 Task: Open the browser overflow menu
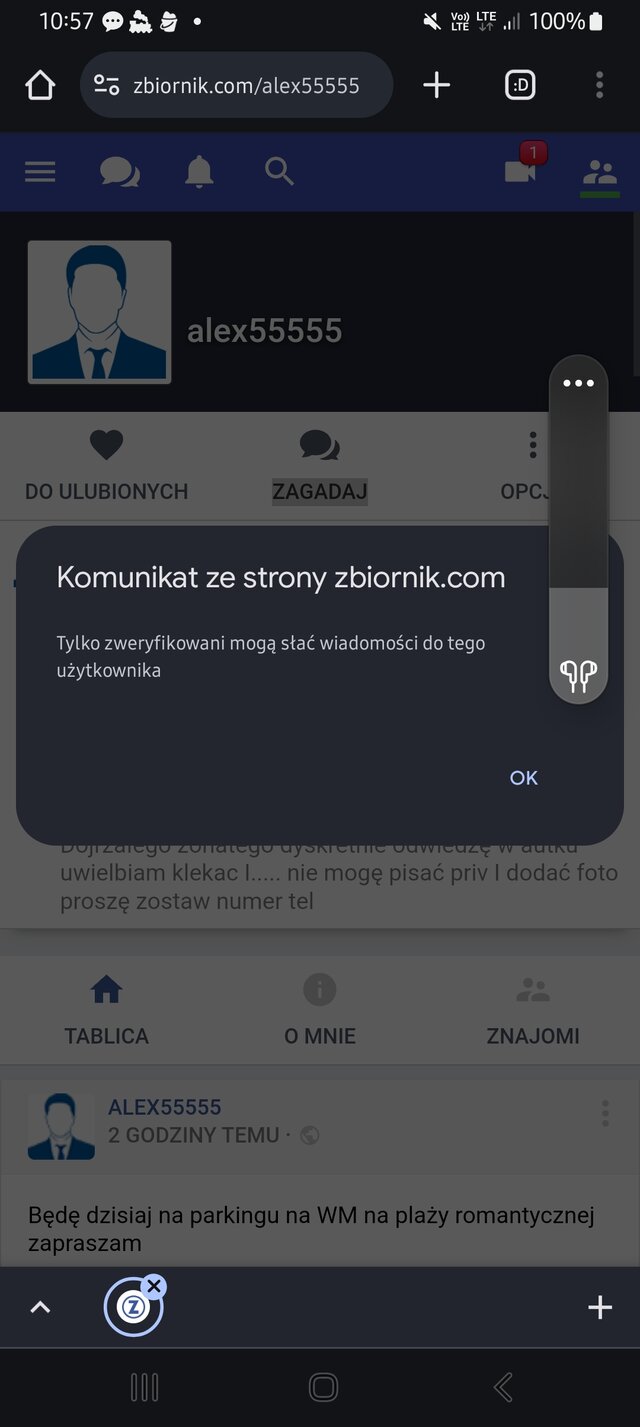point(599,86)
